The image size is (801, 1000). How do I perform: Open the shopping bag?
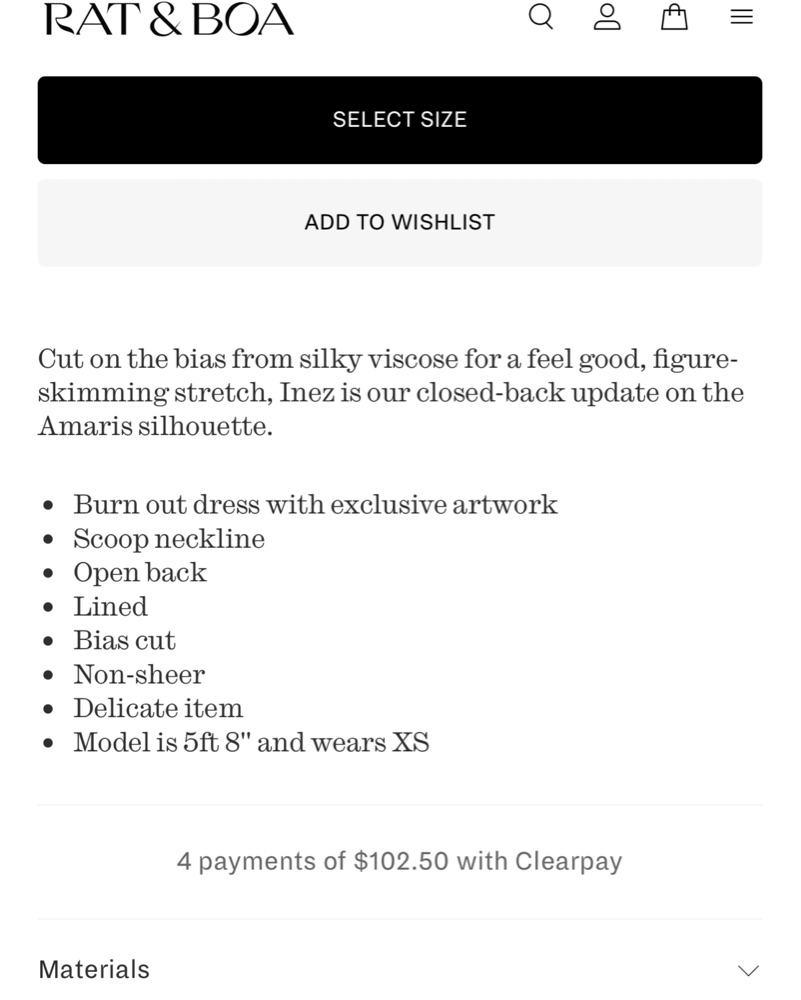(675, 17)
